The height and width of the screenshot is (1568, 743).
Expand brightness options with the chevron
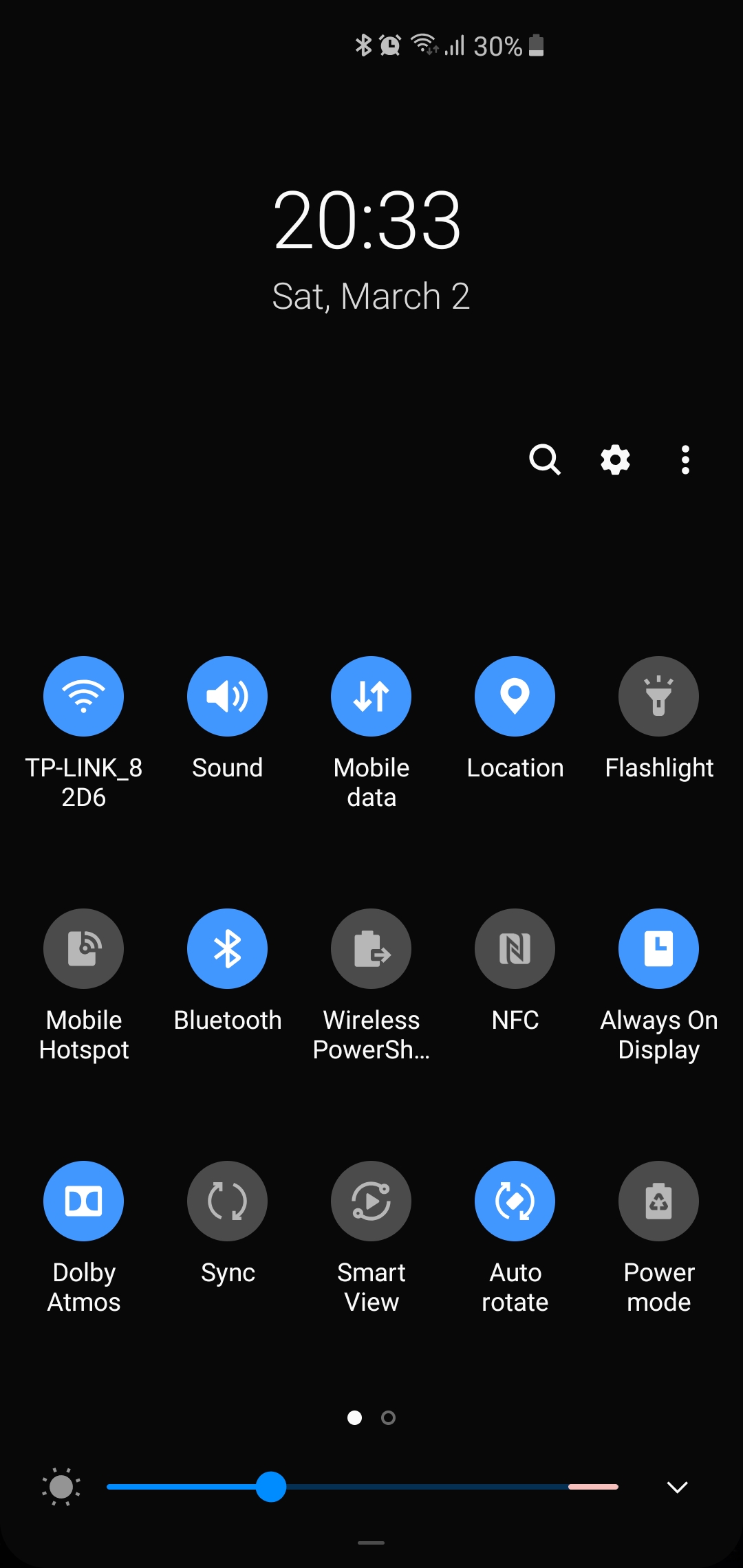677,1487
